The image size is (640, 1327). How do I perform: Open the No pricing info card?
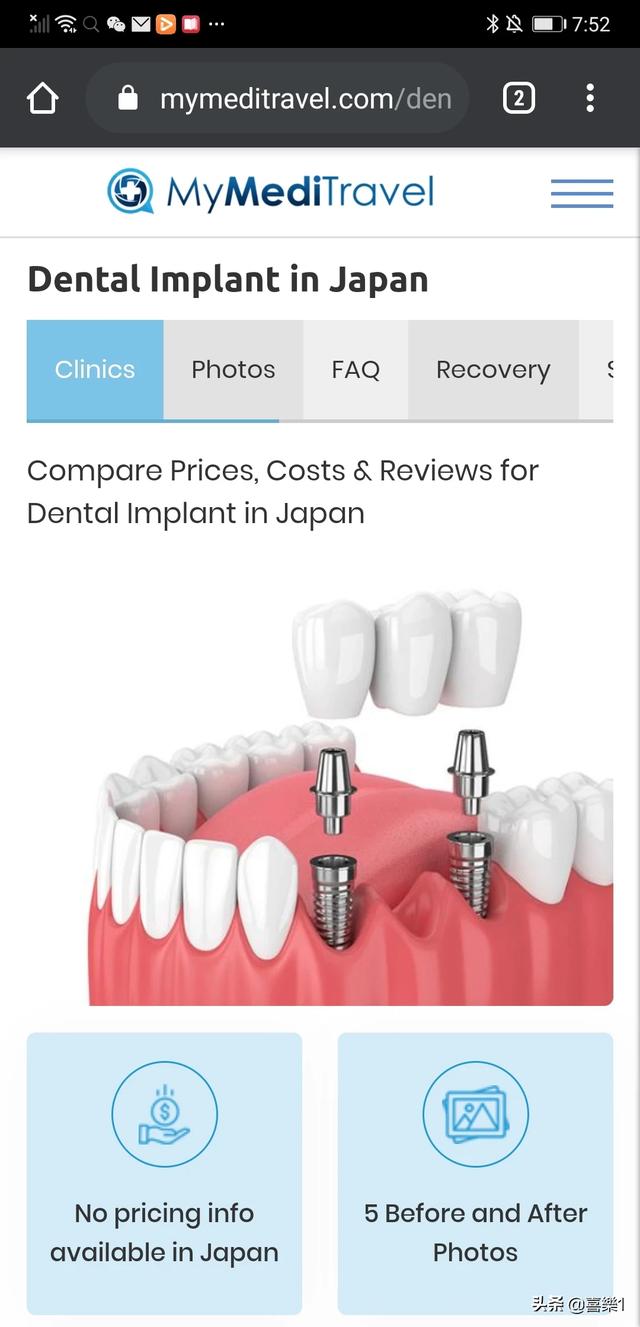pos(164,1172)
